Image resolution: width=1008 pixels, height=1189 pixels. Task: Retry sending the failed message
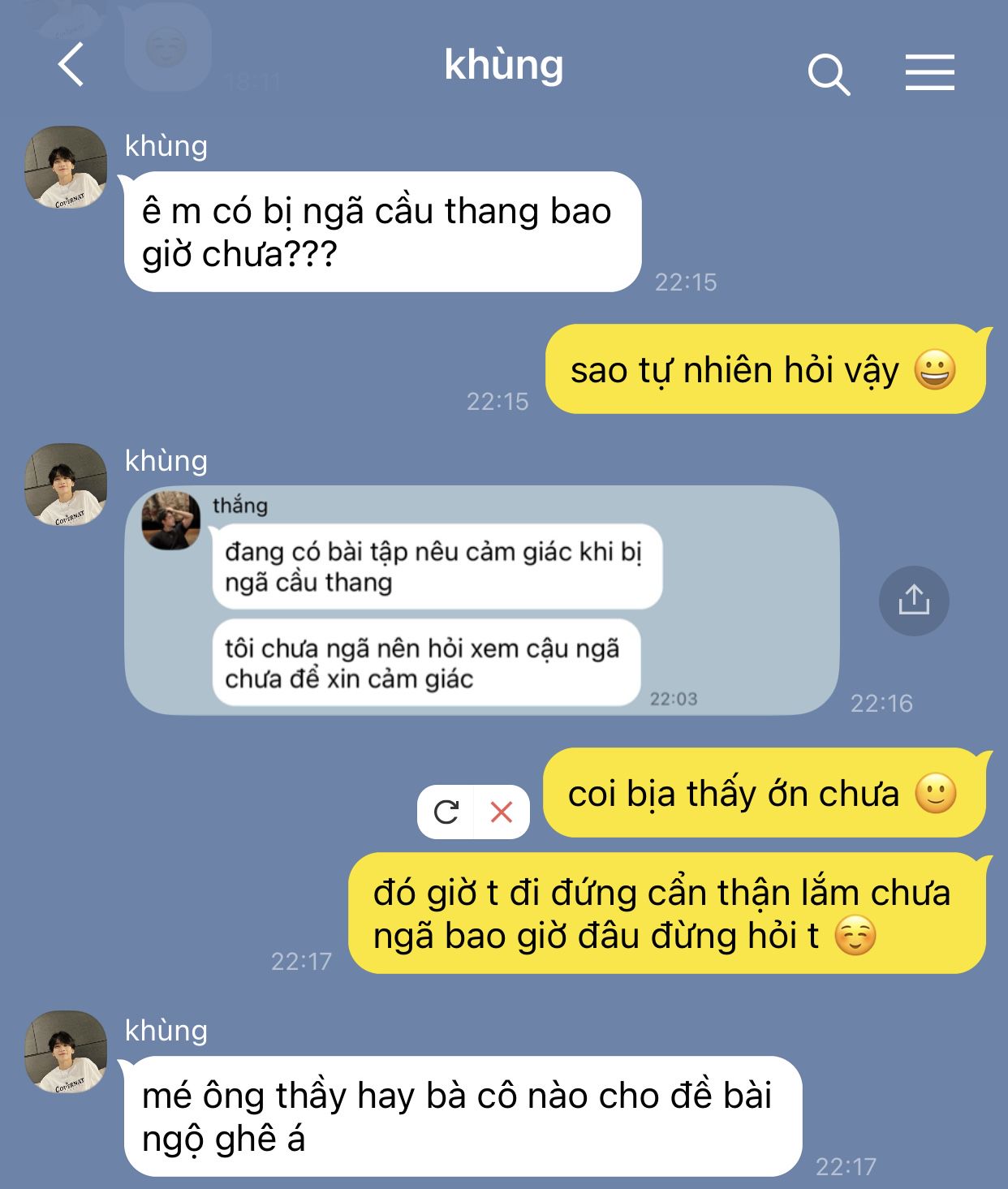(x=446, y=812)
